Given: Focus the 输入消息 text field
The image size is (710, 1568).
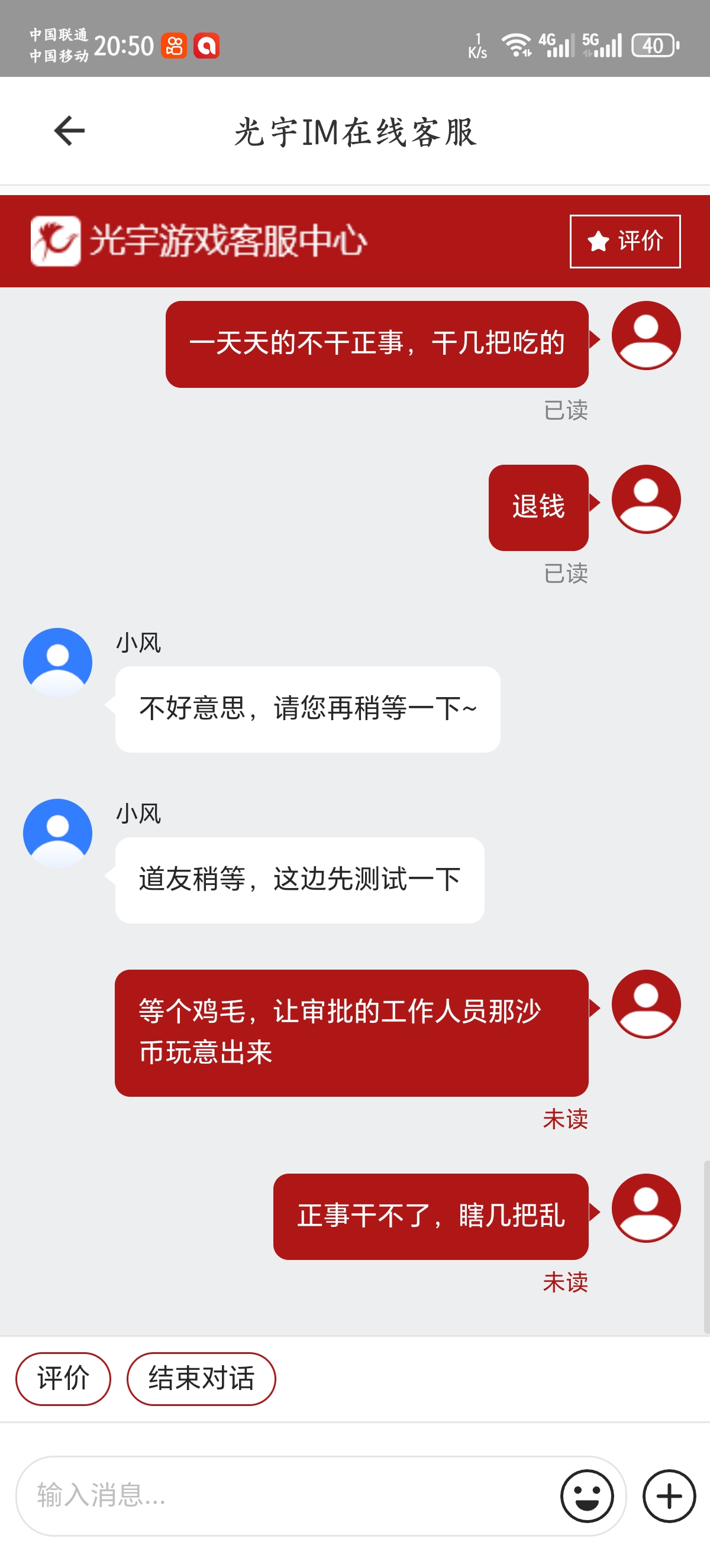Looking at the screenshot, I should tap(286, 1495).
